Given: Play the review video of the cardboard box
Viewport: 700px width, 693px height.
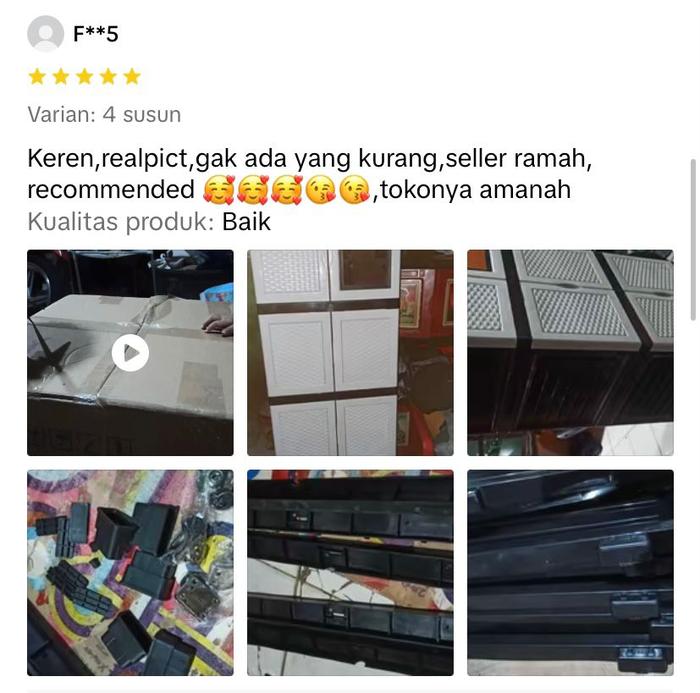Looking at the screenshot, I should pos(130,352).
